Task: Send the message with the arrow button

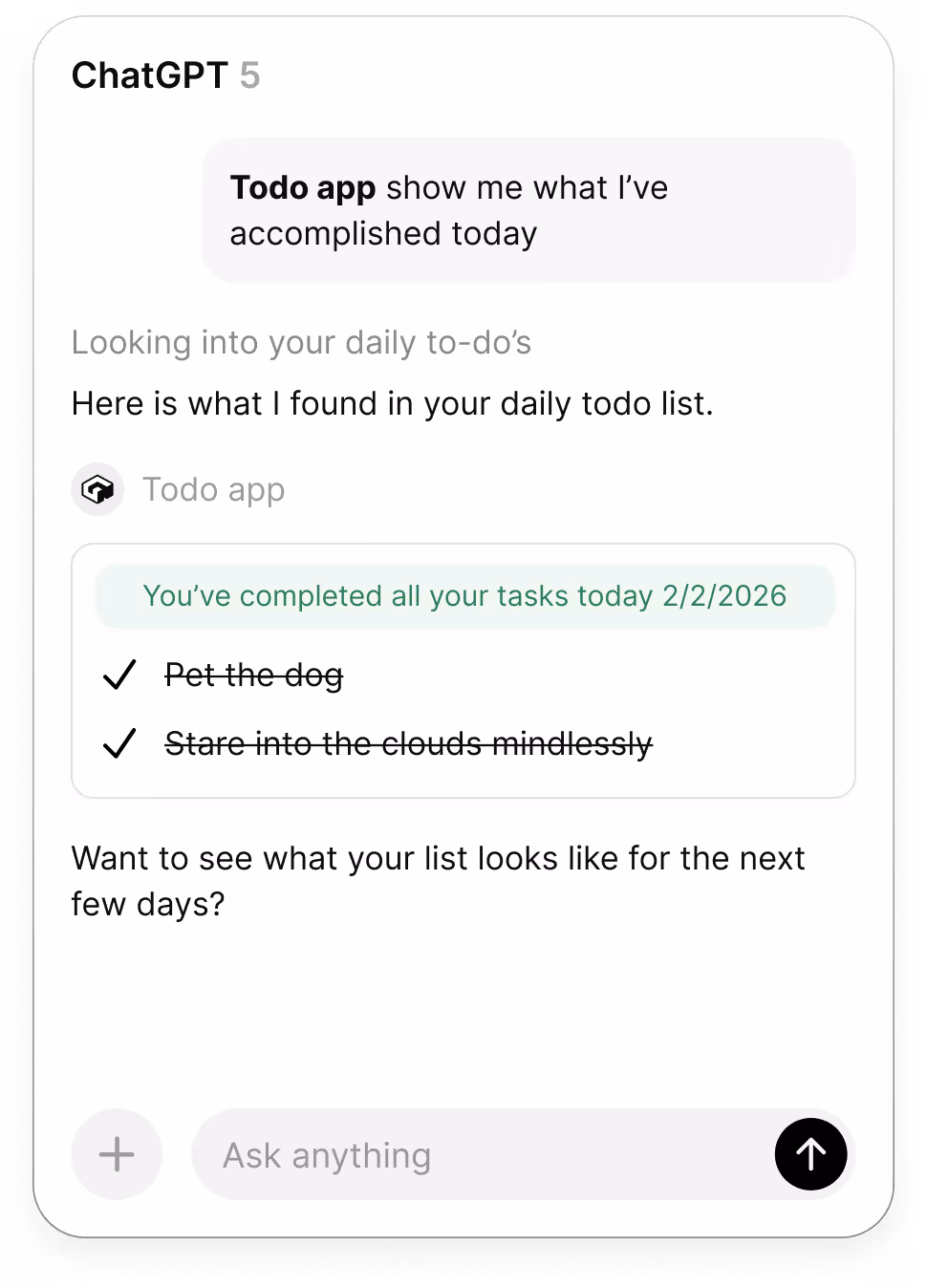Action: pos(810,1154)
